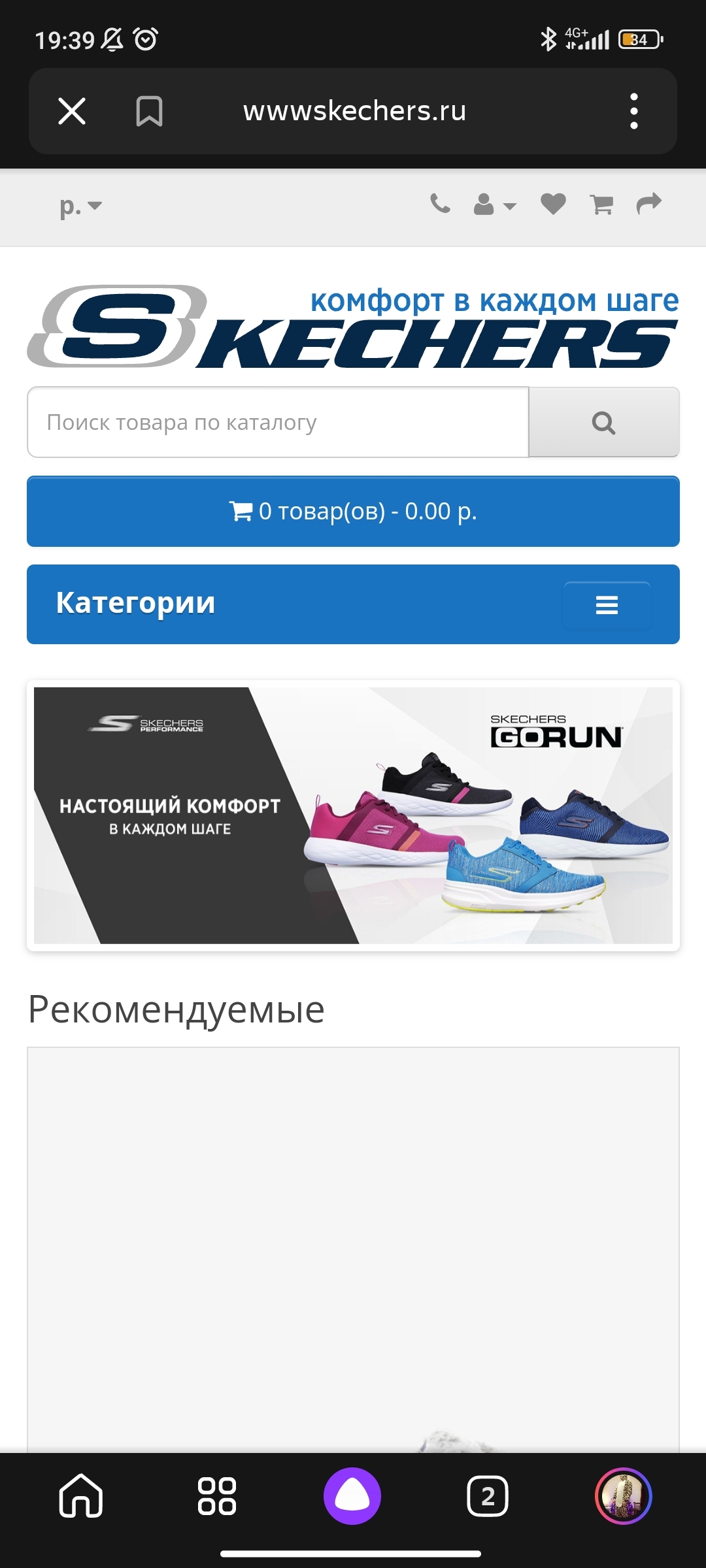Go to the browser home screen
The width and height of the screenshot is (706, 1568).
(81, 1496)
